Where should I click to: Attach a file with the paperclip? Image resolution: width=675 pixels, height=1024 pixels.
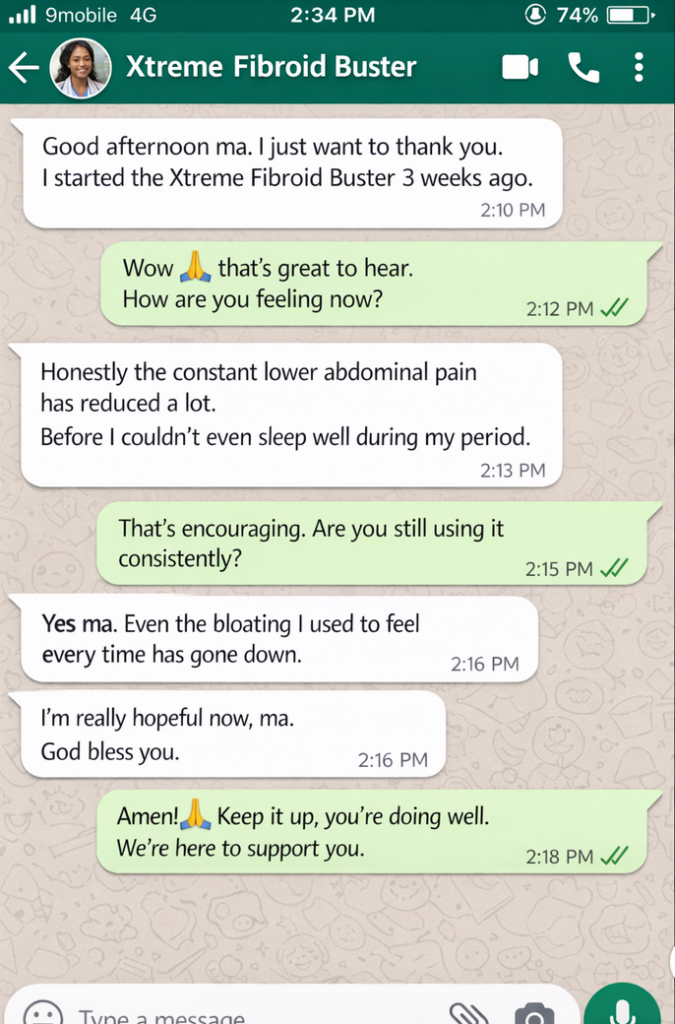467,1014
